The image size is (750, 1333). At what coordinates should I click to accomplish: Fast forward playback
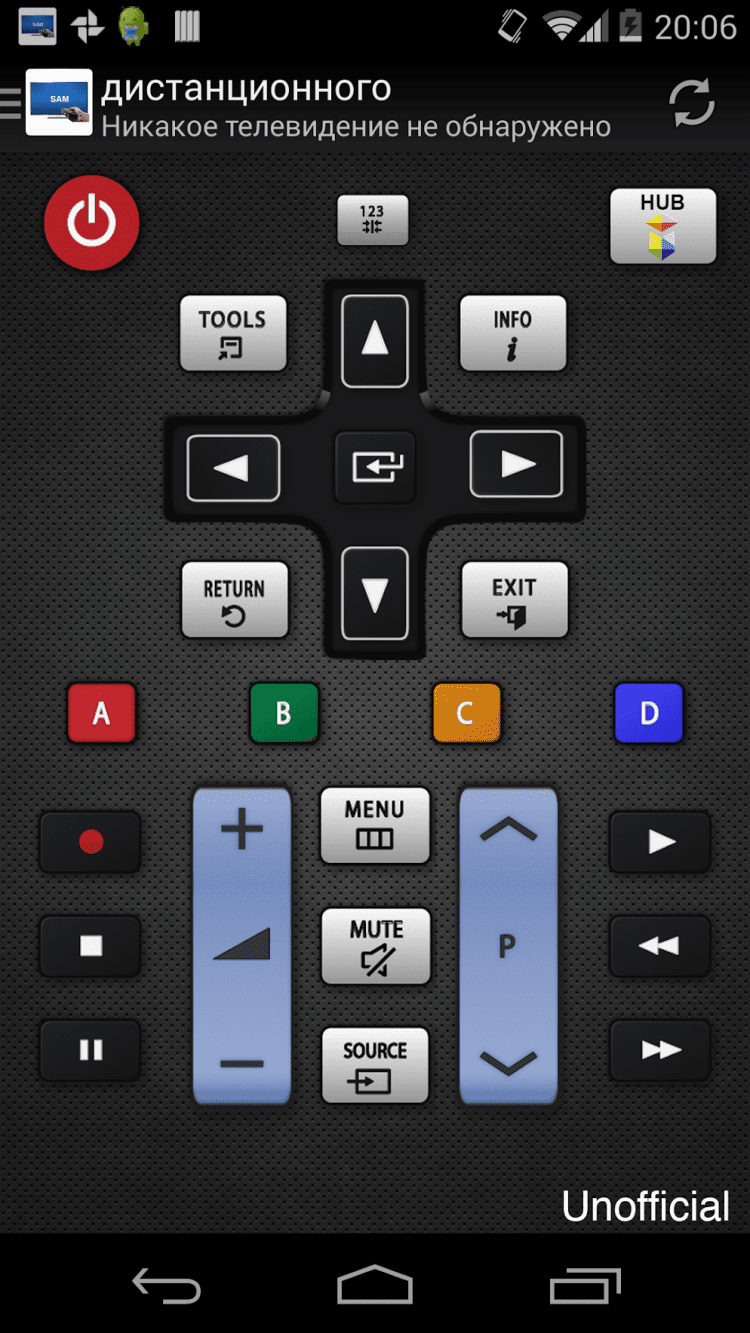click(x=660, y=1050)
